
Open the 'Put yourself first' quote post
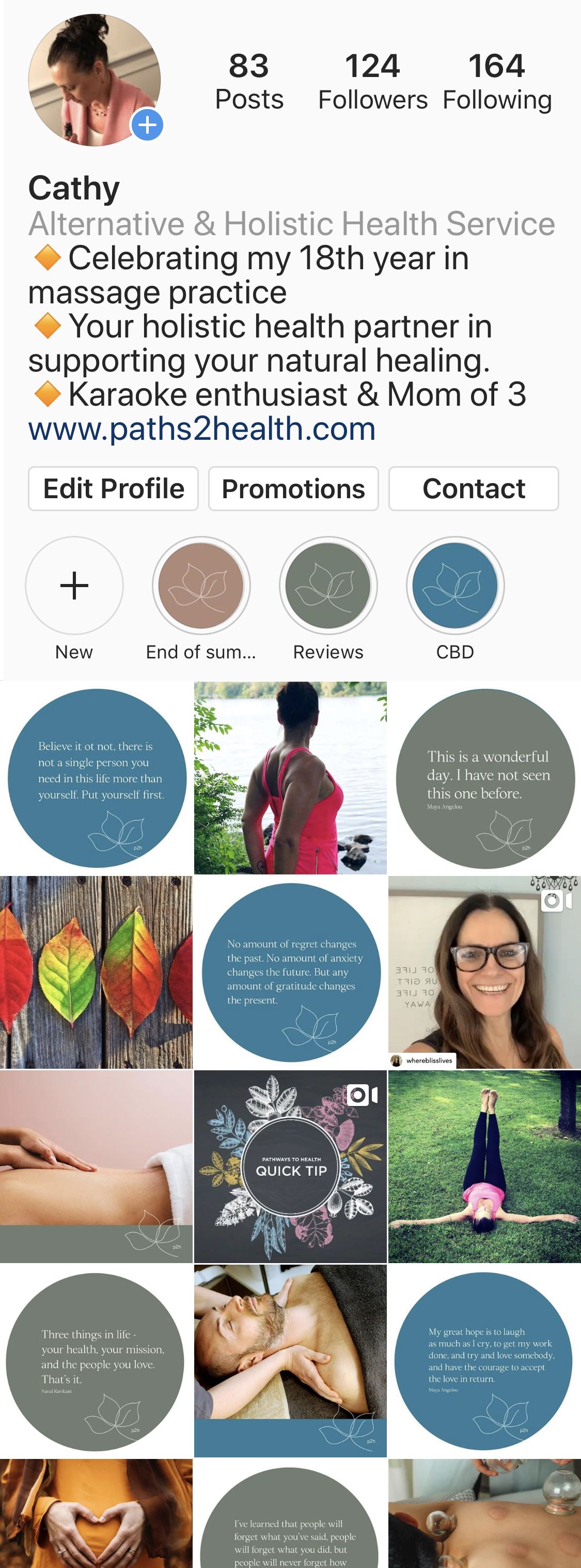click(x=96, y=778)
